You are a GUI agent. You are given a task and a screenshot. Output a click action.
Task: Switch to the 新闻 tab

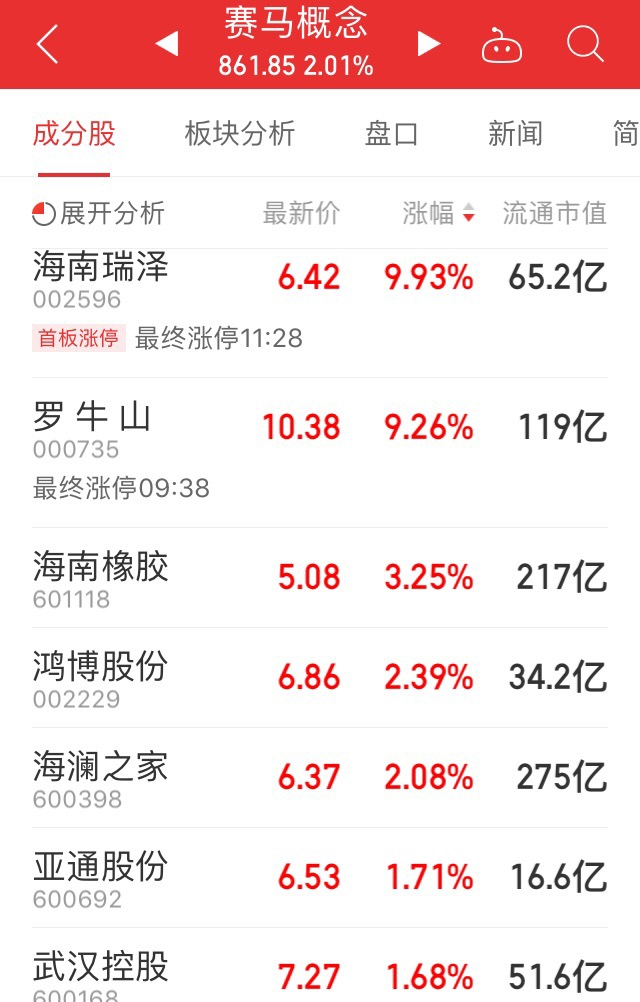(515, 134)
